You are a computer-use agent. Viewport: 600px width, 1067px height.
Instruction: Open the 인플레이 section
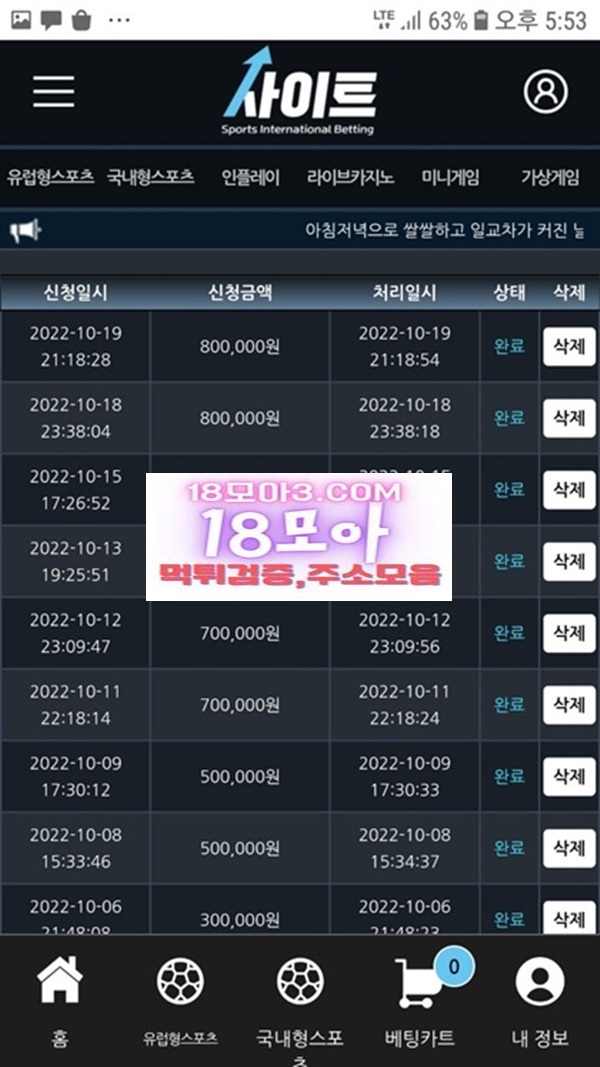(251, 178)
